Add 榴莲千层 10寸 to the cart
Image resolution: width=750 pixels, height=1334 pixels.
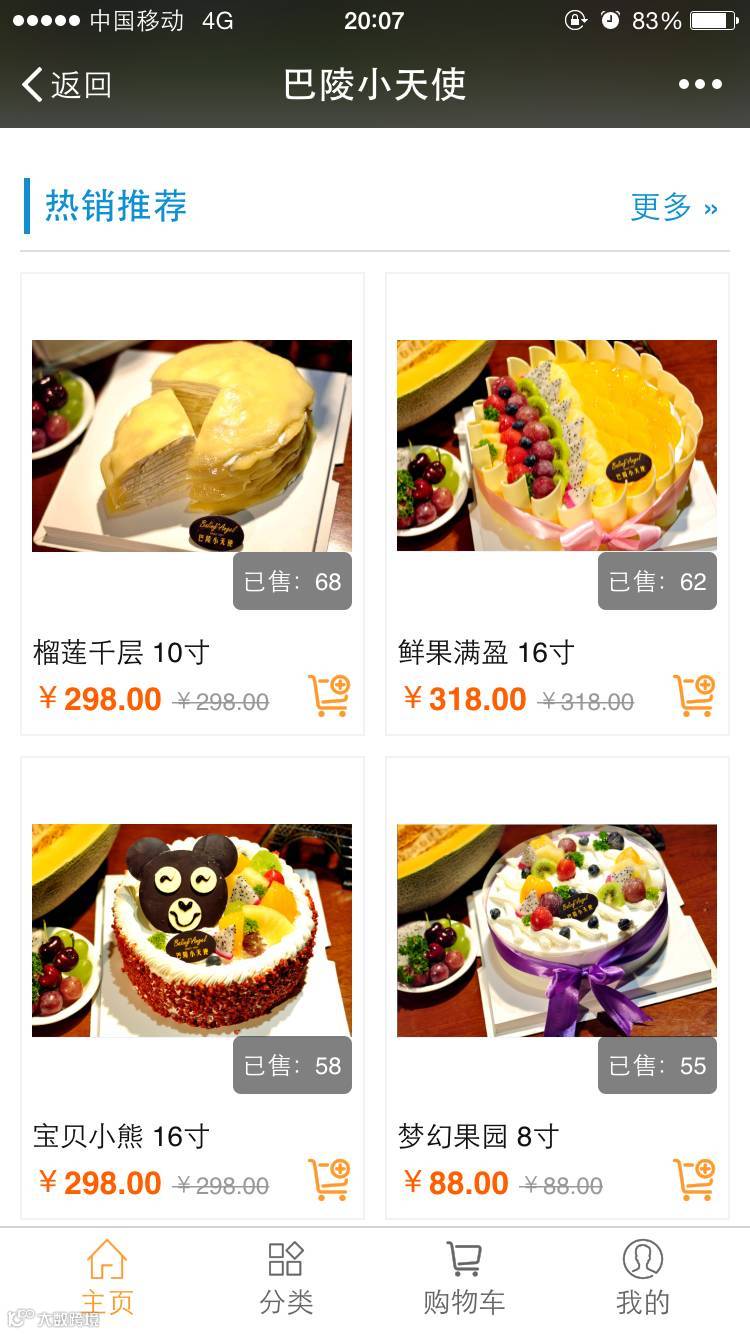329,696
